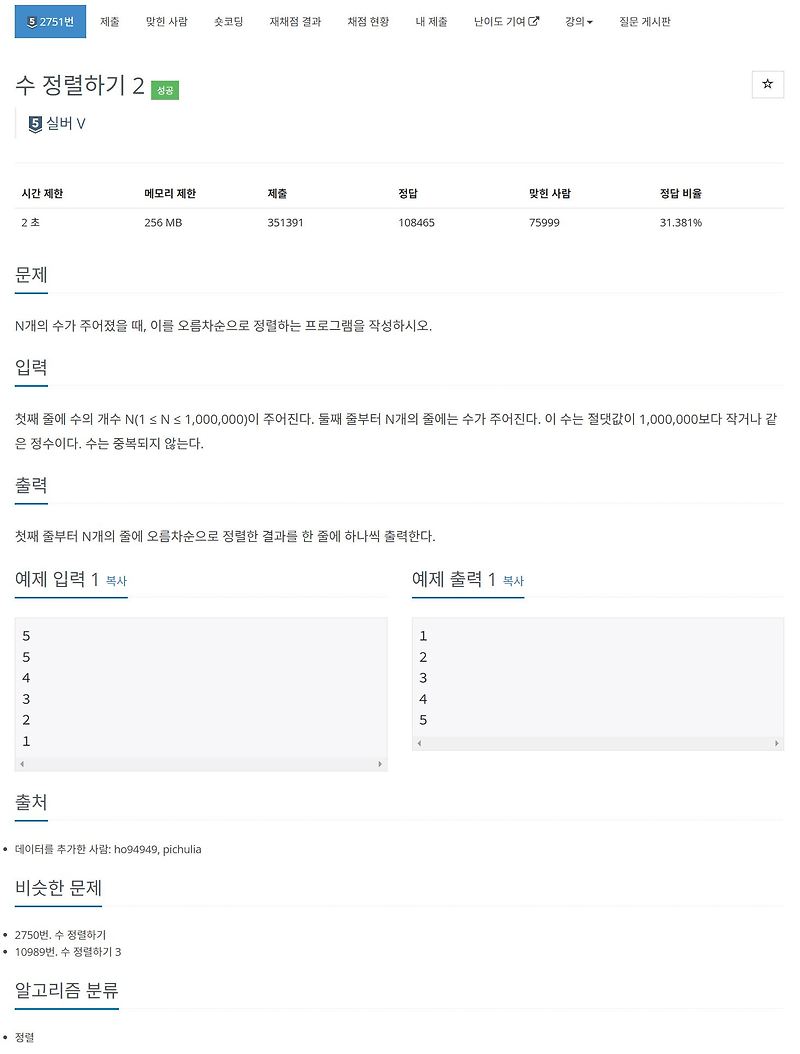Click the green 성공 status badge
Screen dimensions: 800x1054
click(165, 90)
